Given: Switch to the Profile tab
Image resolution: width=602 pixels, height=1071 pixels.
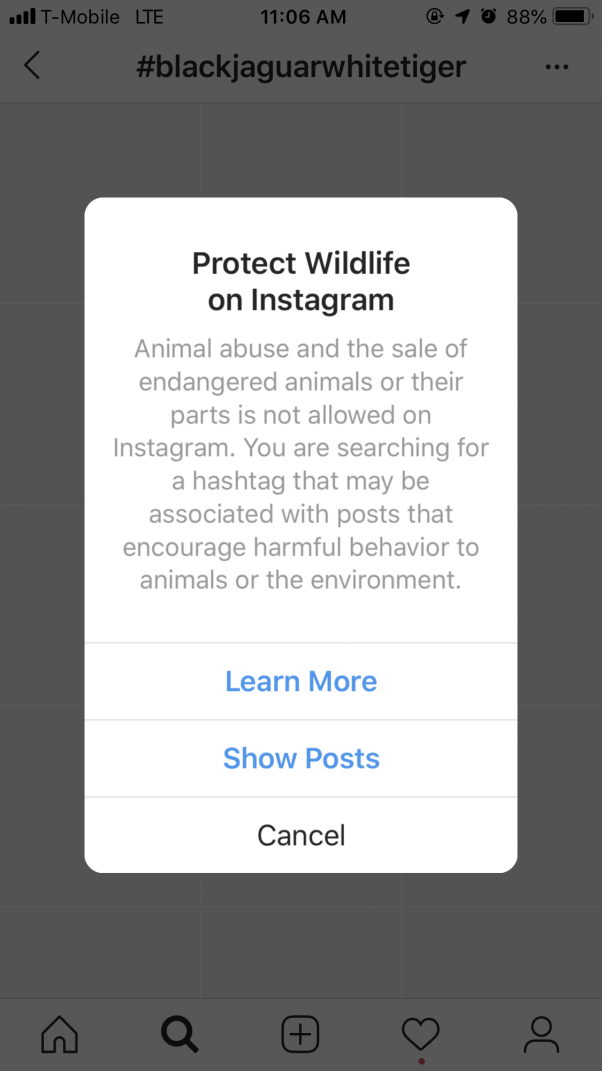Looking at the screenshot, I should (541, 1034).
